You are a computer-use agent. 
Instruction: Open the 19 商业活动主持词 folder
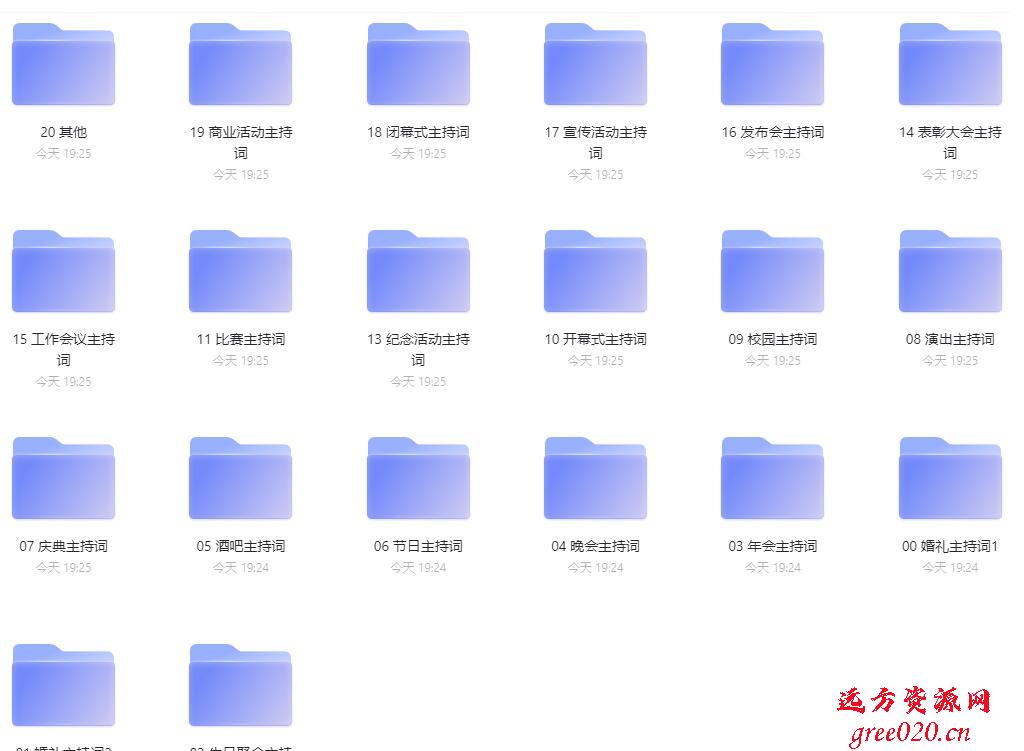click(240, 65)
